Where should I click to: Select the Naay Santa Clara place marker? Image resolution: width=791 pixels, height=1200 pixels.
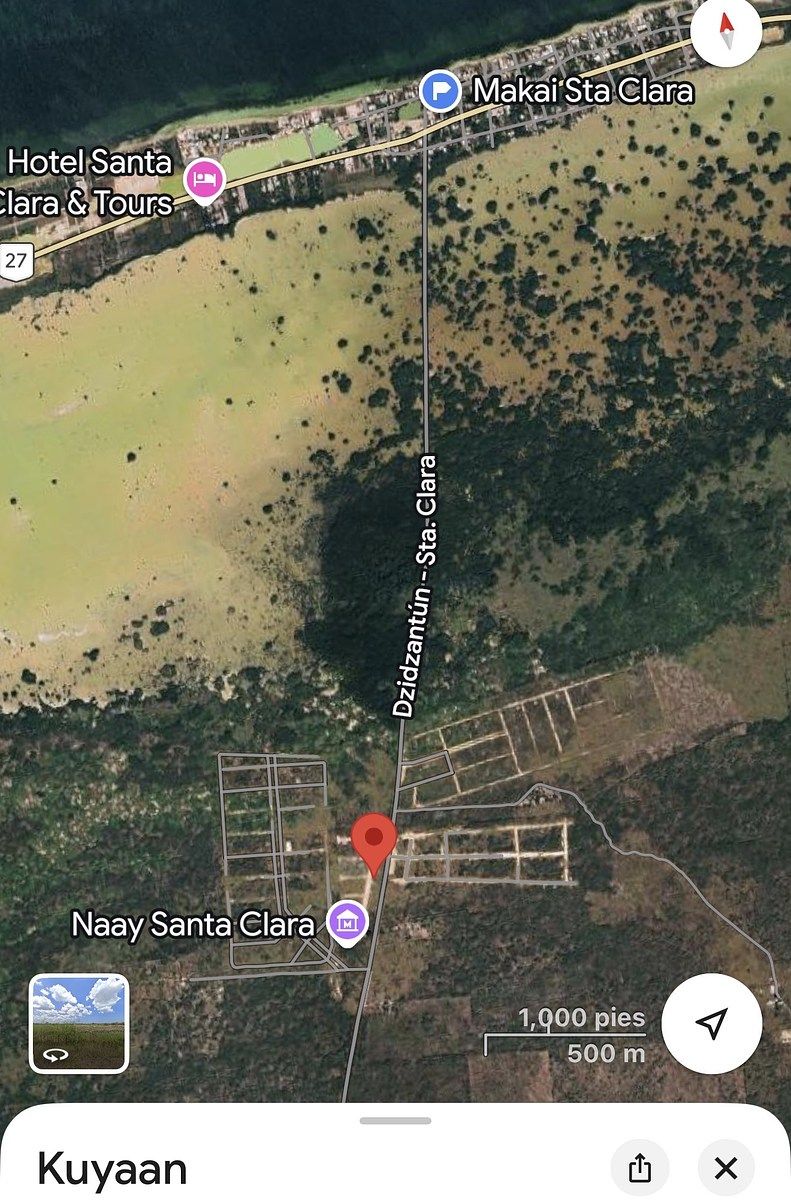(347, 922)
